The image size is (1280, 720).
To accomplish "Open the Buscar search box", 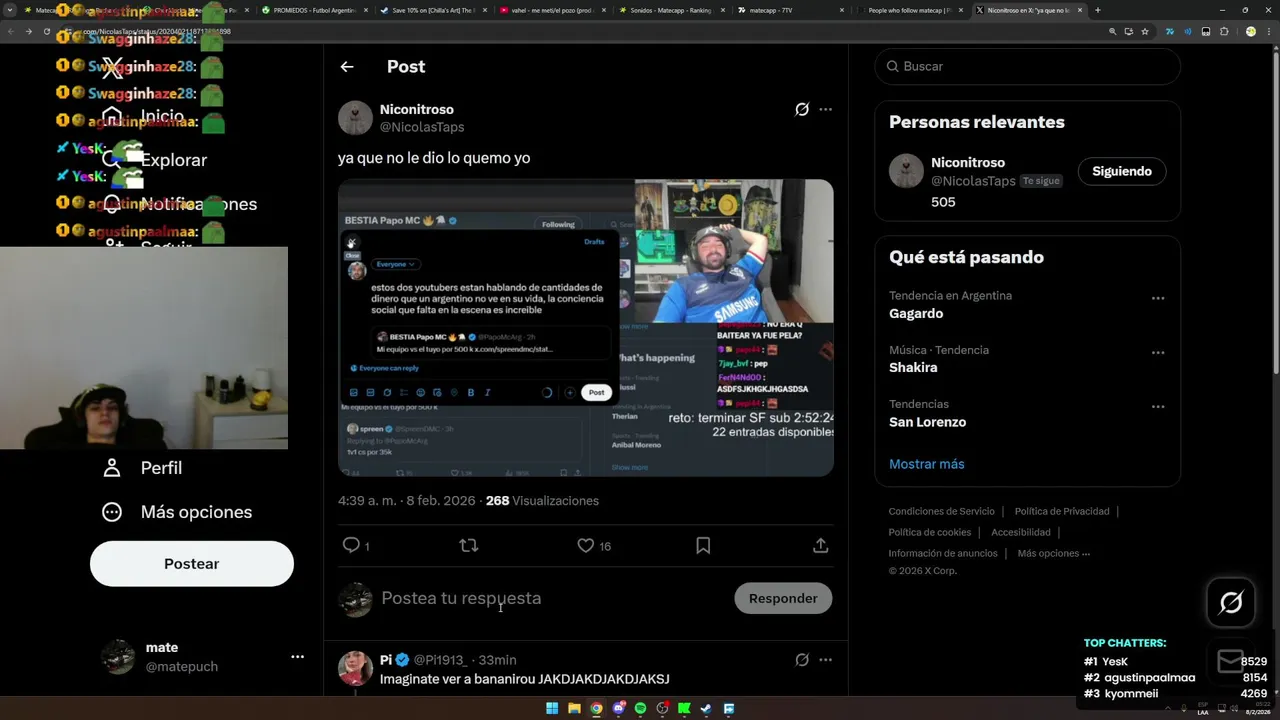I will (1030, 66).
